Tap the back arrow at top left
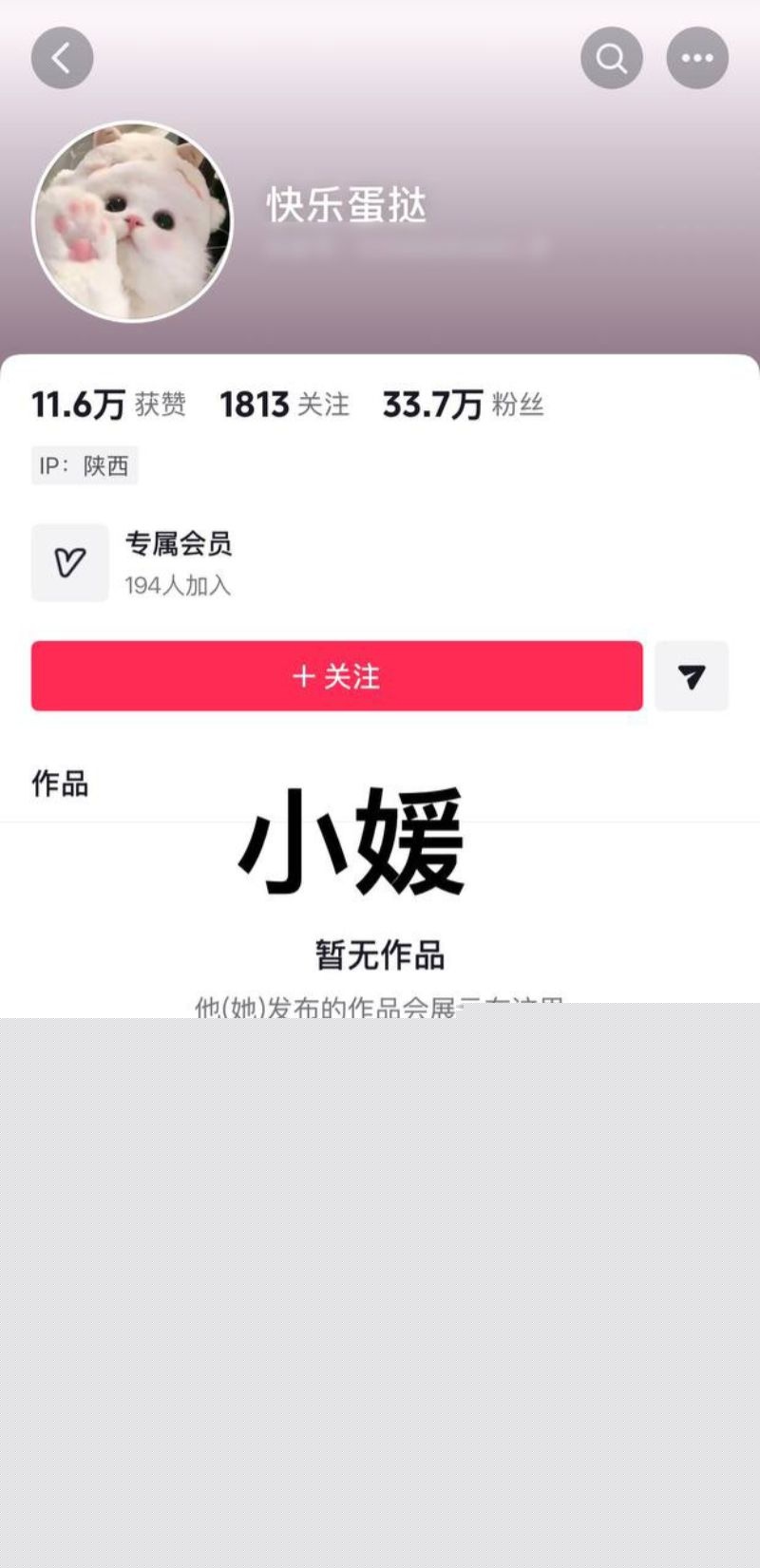Image resolution: width=760 pixels, height=1568 pixels. tap(62, 57)
